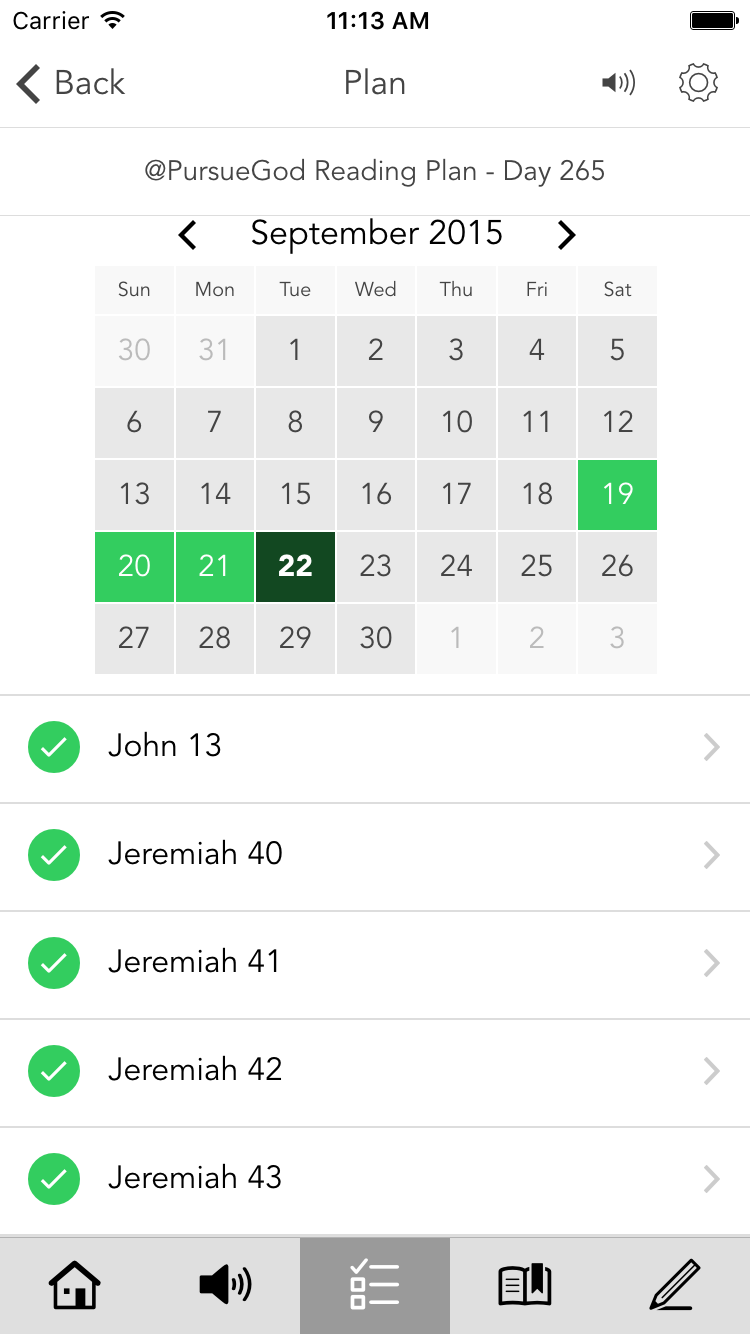Open the Bible book tab
The height and width of the screenshot is (1334, 750).
525,1285
